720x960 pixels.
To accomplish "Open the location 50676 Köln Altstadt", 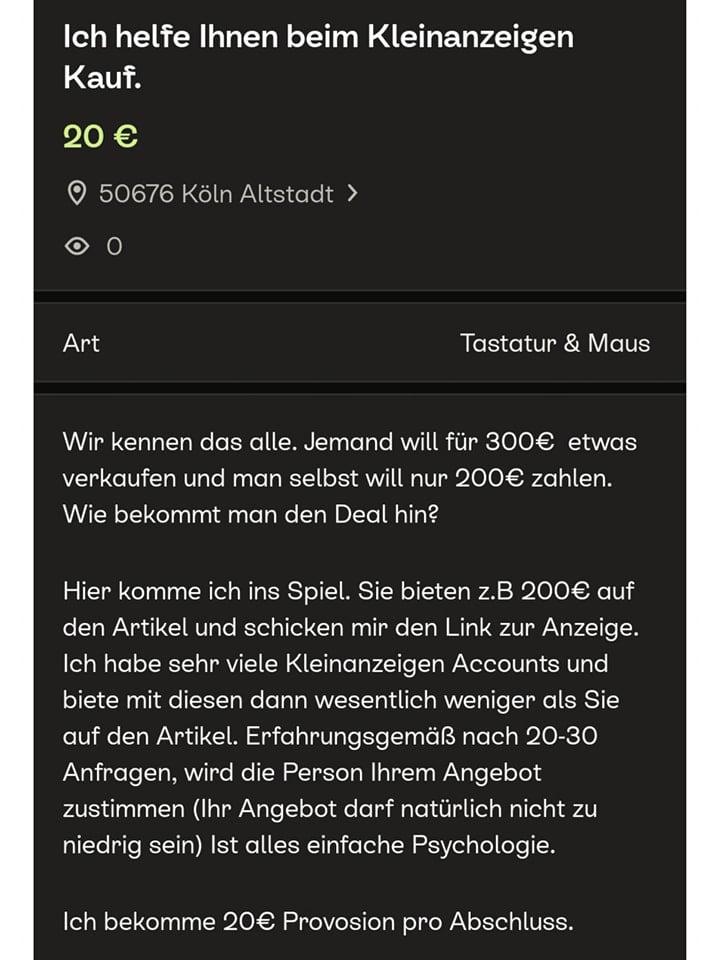I will click(215, 193).
